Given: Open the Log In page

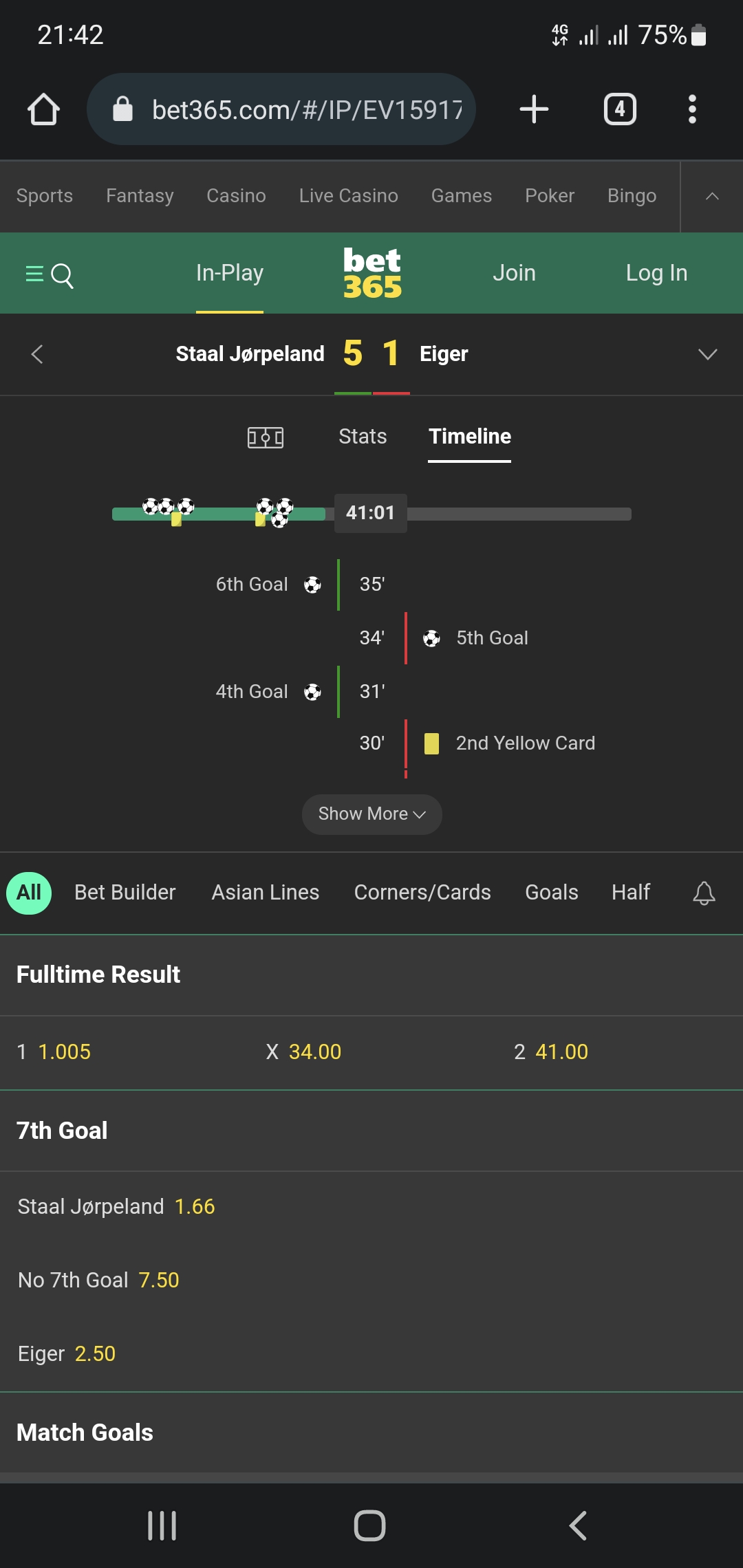Looking at the screenshot, I should pos(656,273).
